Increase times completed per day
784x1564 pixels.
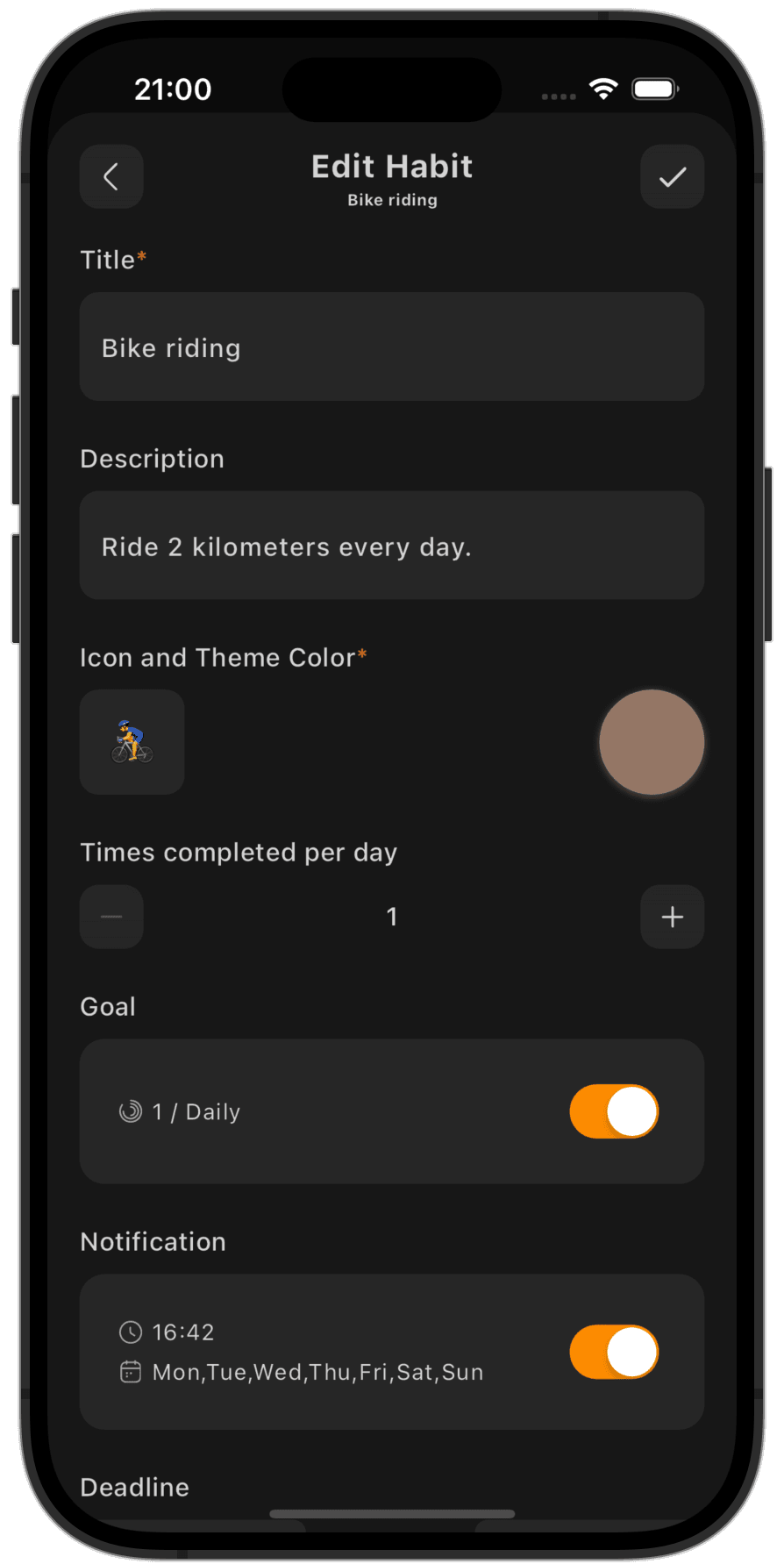click(x=672, y=917)
